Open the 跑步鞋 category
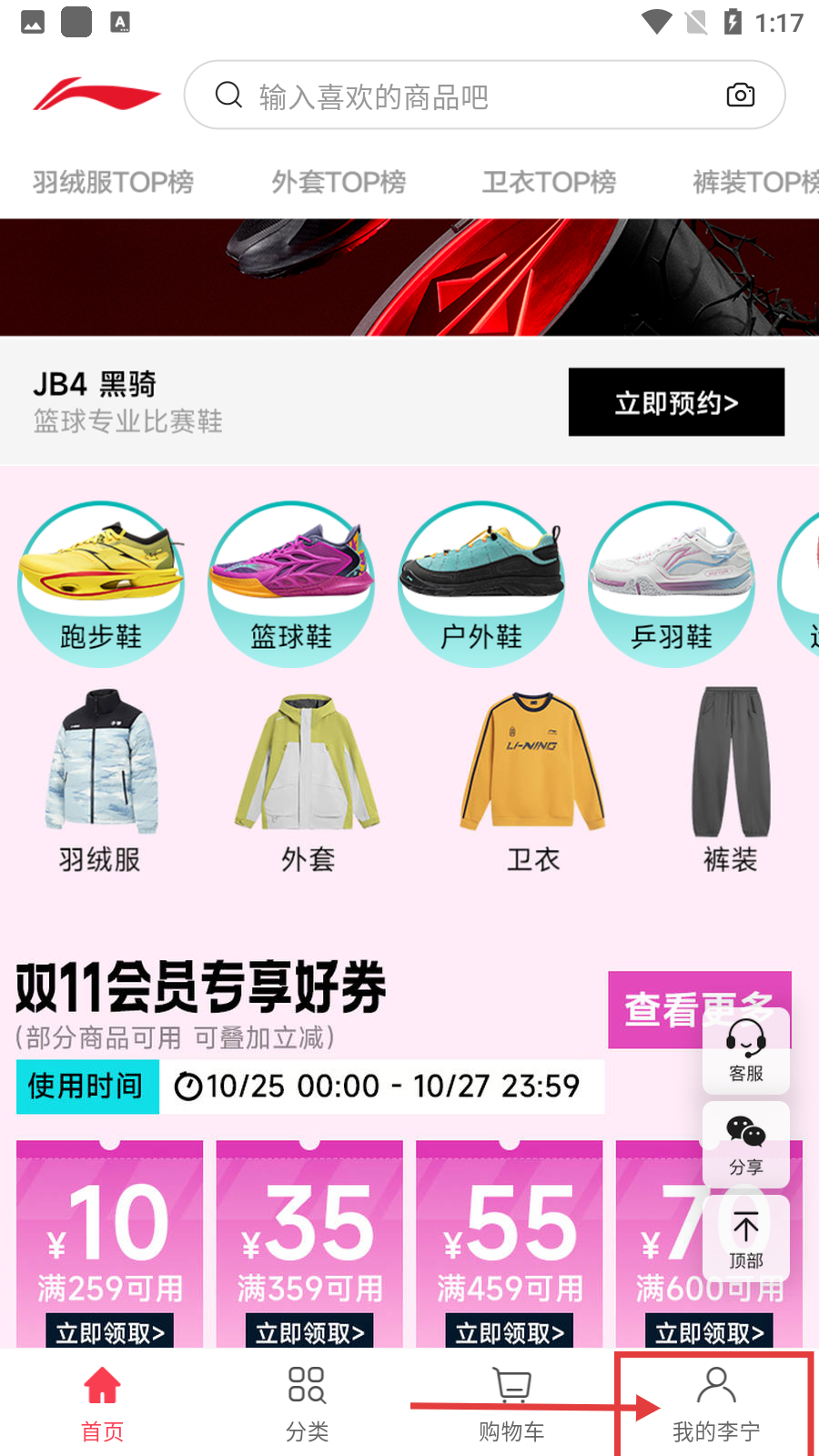The width and height of the screenshot is (819, 1456). tap(101, 584)
